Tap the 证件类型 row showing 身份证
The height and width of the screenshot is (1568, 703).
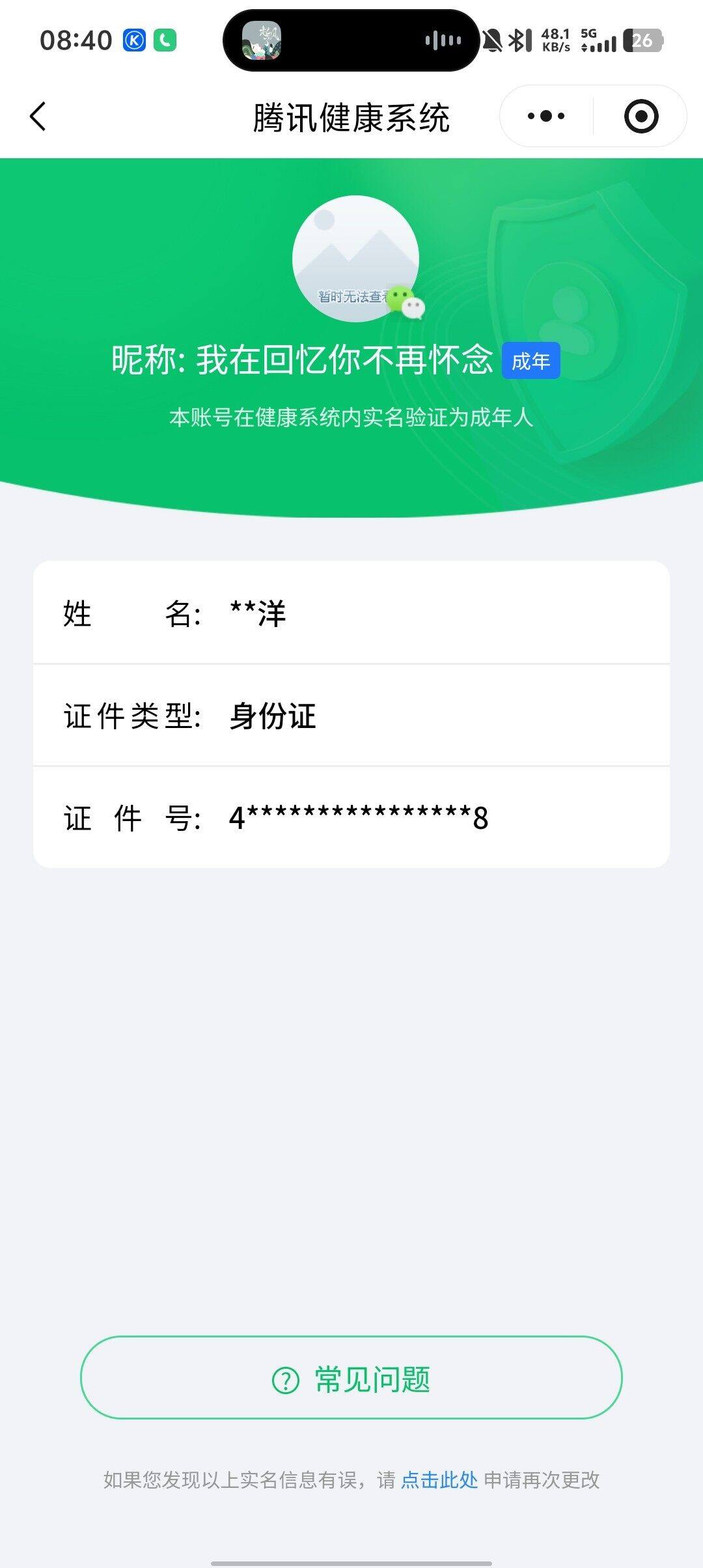click(x=351, y=718)
